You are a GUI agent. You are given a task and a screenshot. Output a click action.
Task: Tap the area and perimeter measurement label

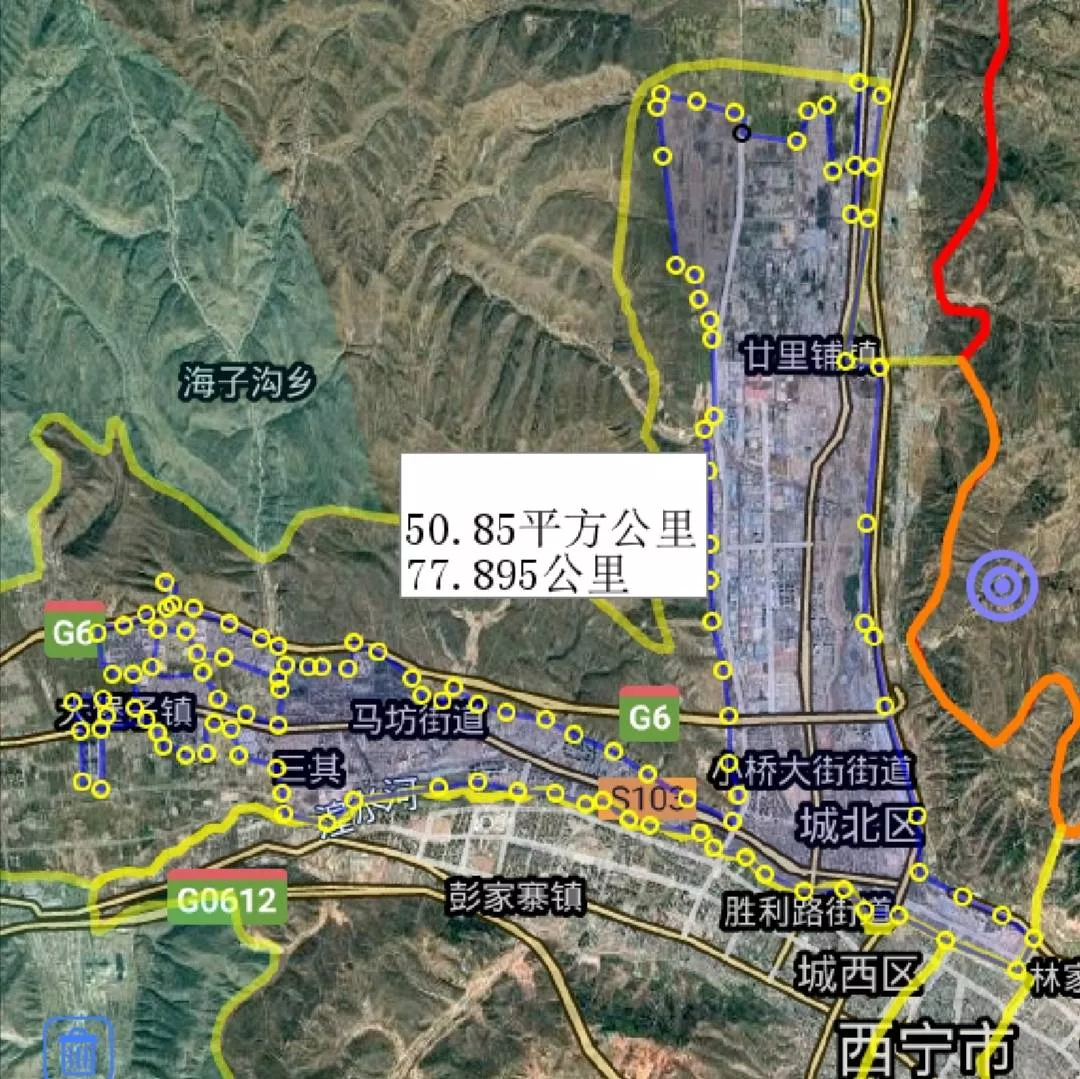pos(553,526)
